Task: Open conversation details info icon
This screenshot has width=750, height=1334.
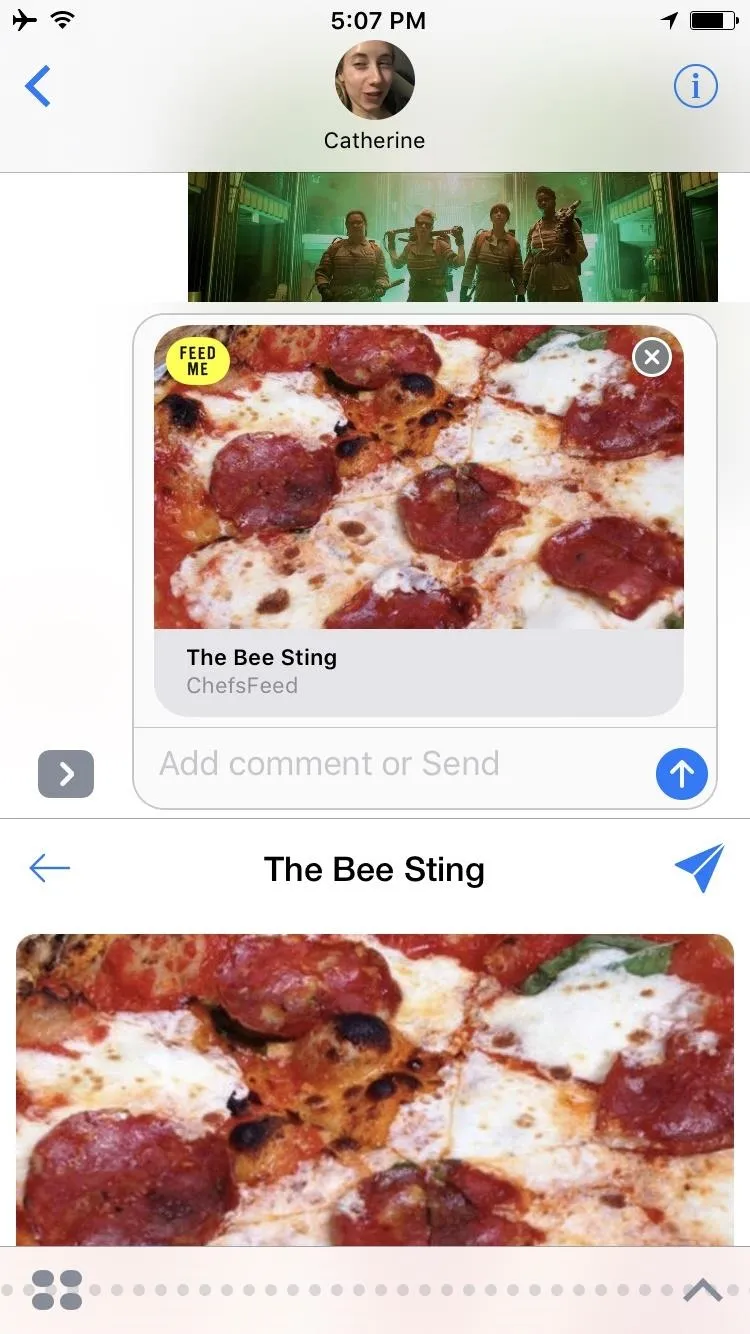Action: pos(695,87)
